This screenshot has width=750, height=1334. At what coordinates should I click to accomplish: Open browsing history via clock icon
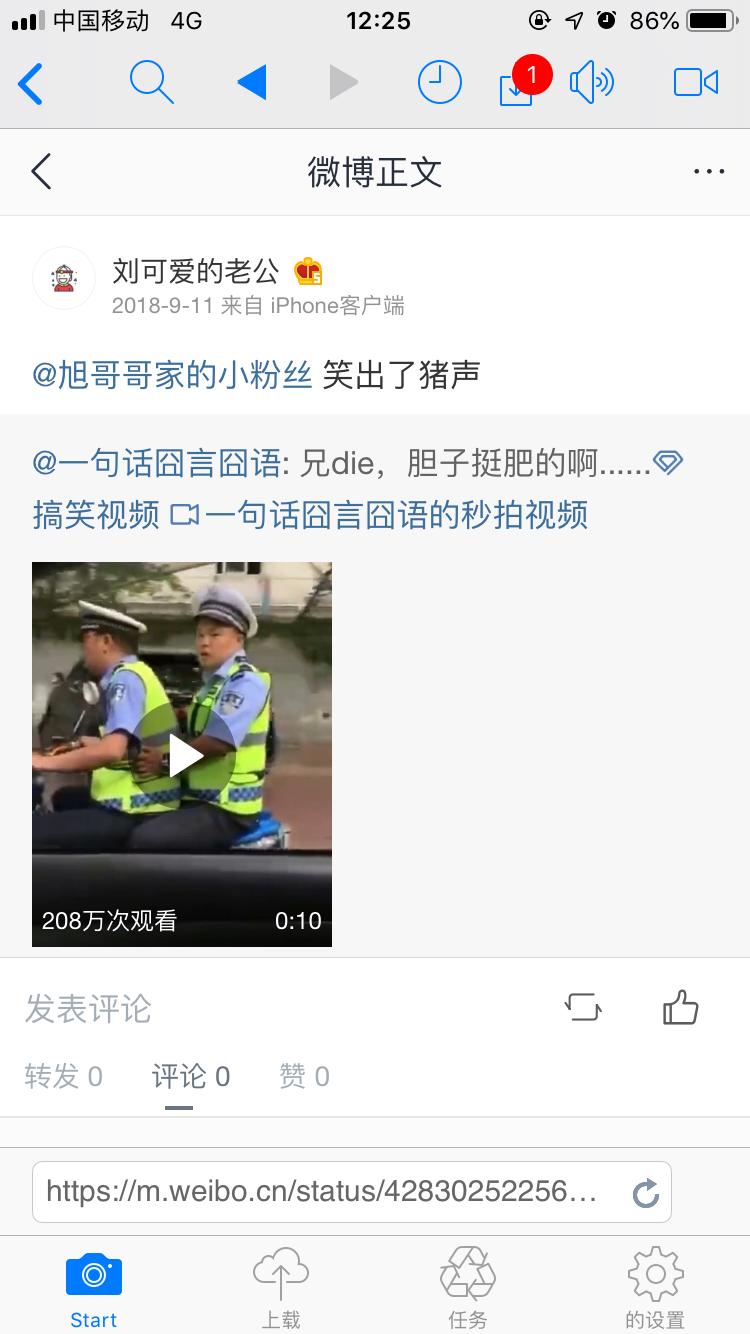click(439, 83)
